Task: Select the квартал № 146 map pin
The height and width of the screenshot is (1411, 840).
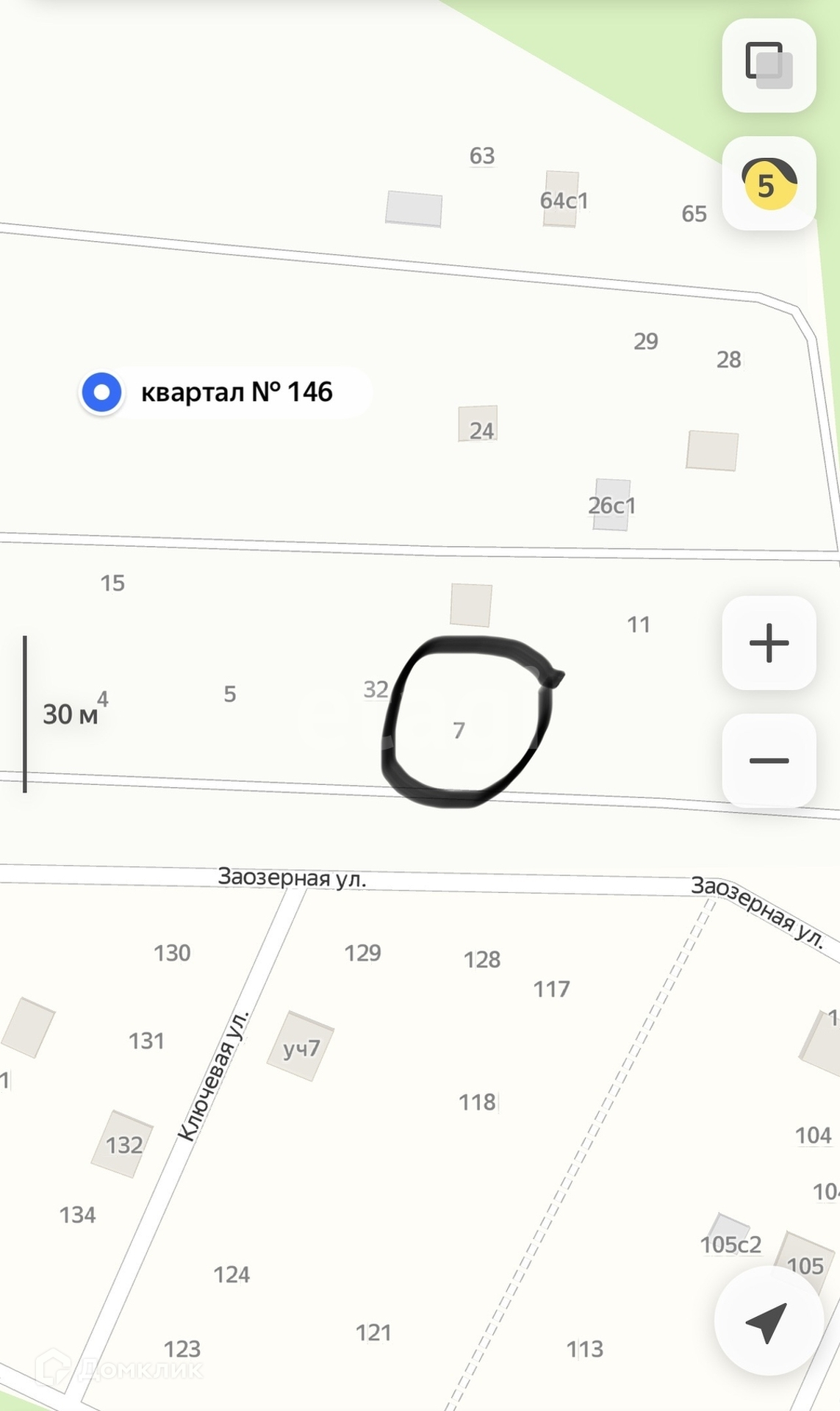Action: pyautogui.click(x=102, y=392)
